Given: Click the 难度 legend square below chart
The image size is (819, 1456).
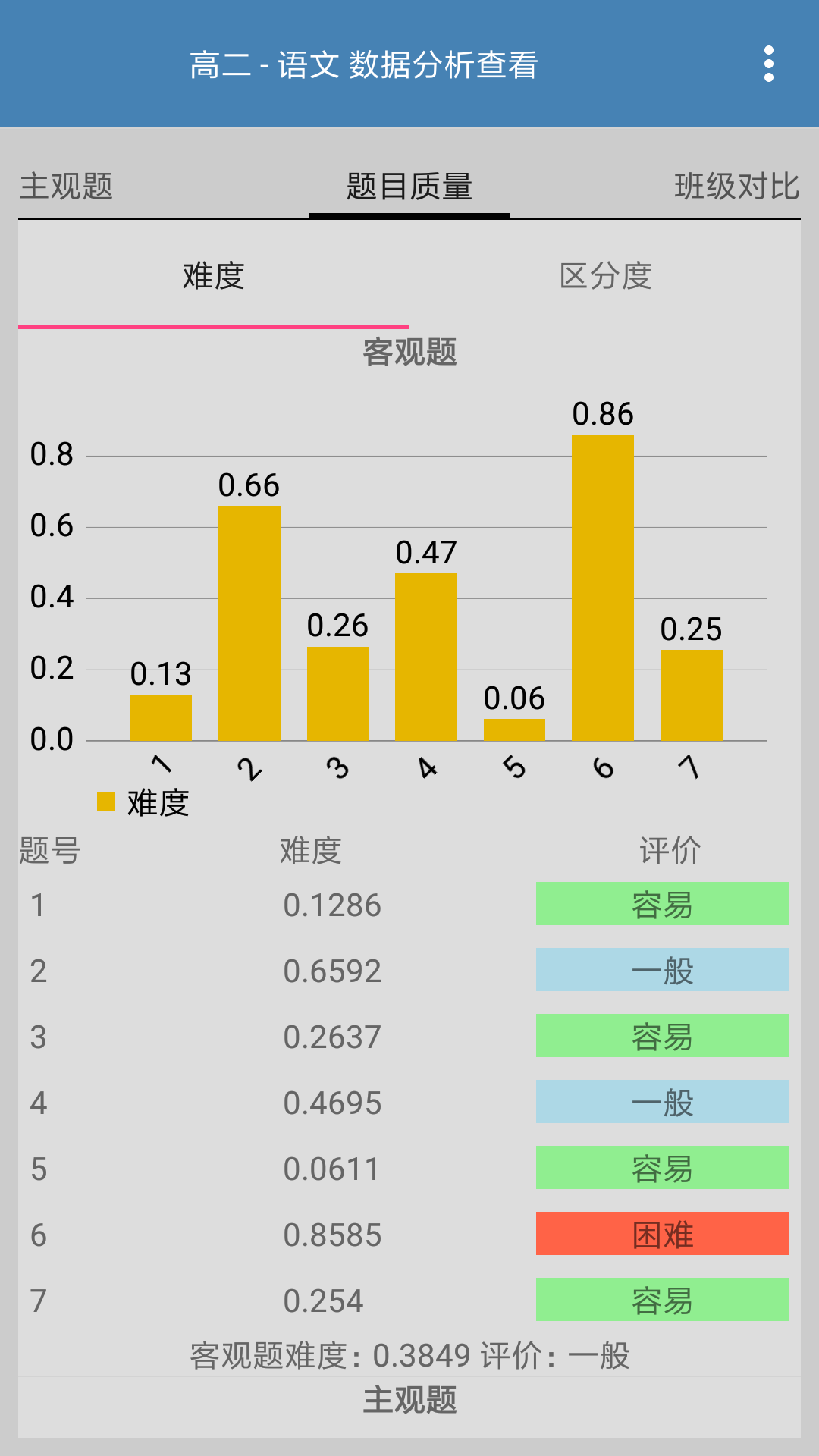Looking at the screenshot, I should coord(104,800).
